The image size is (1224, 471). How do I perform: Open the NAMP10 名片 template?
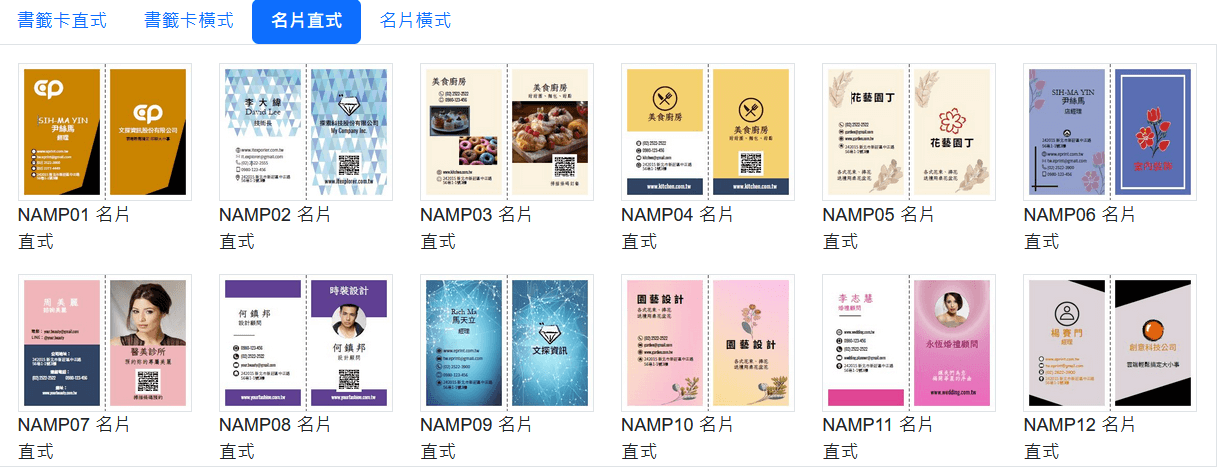708,343
